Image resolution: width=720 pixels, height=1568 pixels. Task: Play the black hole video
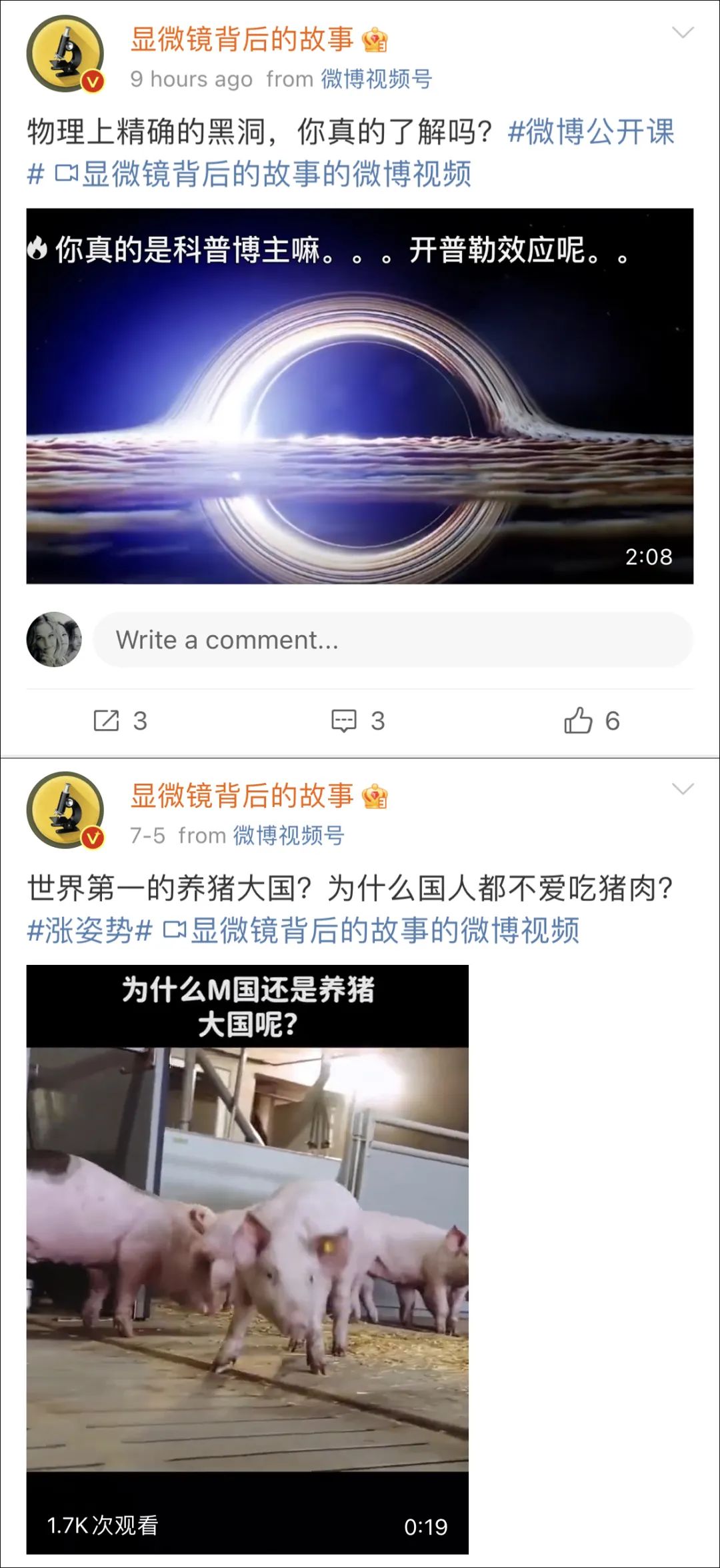(360, 396)
